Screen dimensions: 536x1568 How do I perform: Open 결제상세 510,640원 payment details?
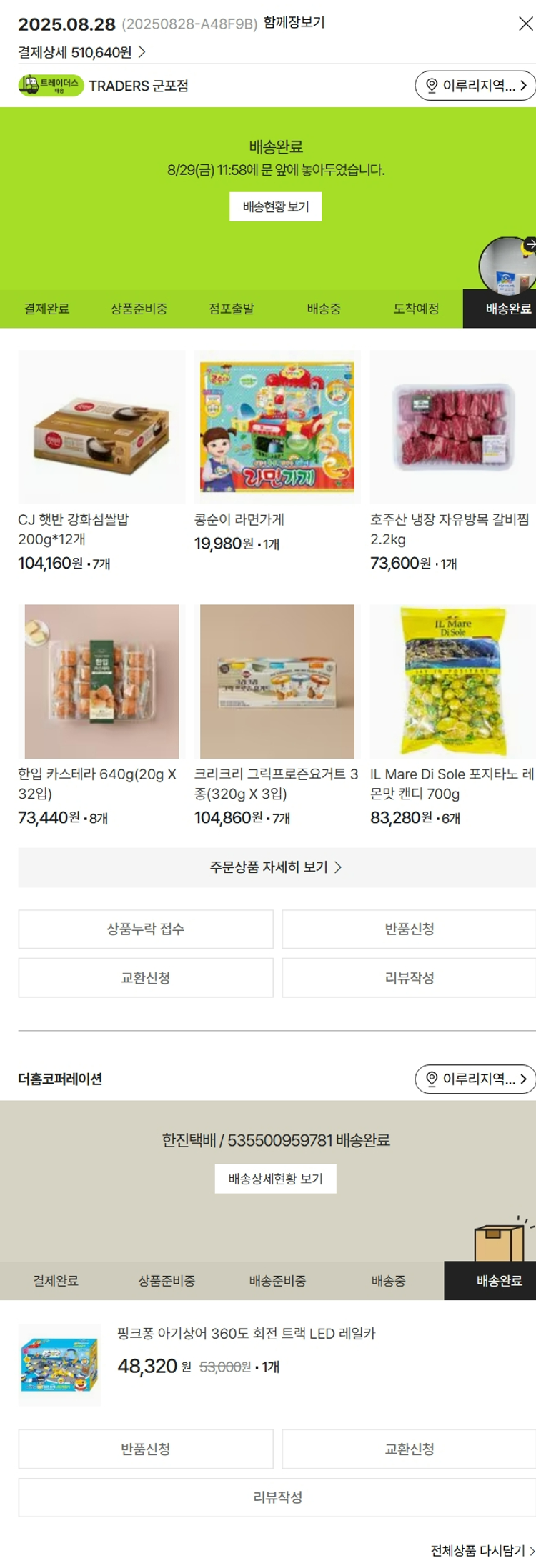tap(81, 52)
